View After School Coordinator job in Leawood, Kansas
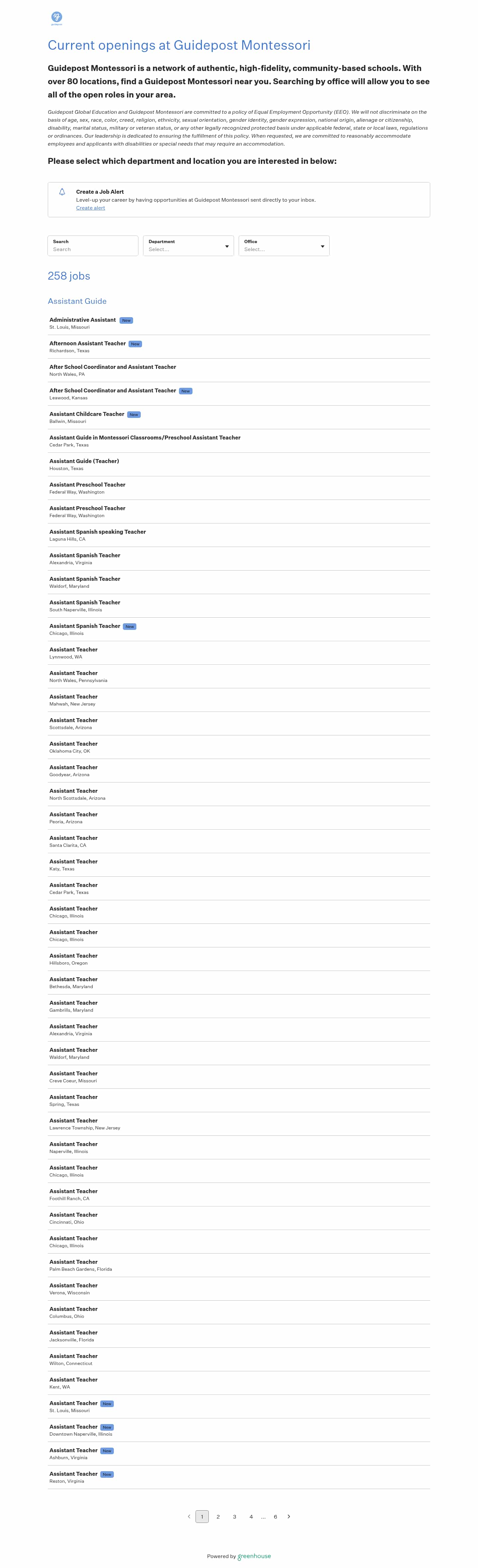This screenshot has width=478, height=1568. pos(112,391)
